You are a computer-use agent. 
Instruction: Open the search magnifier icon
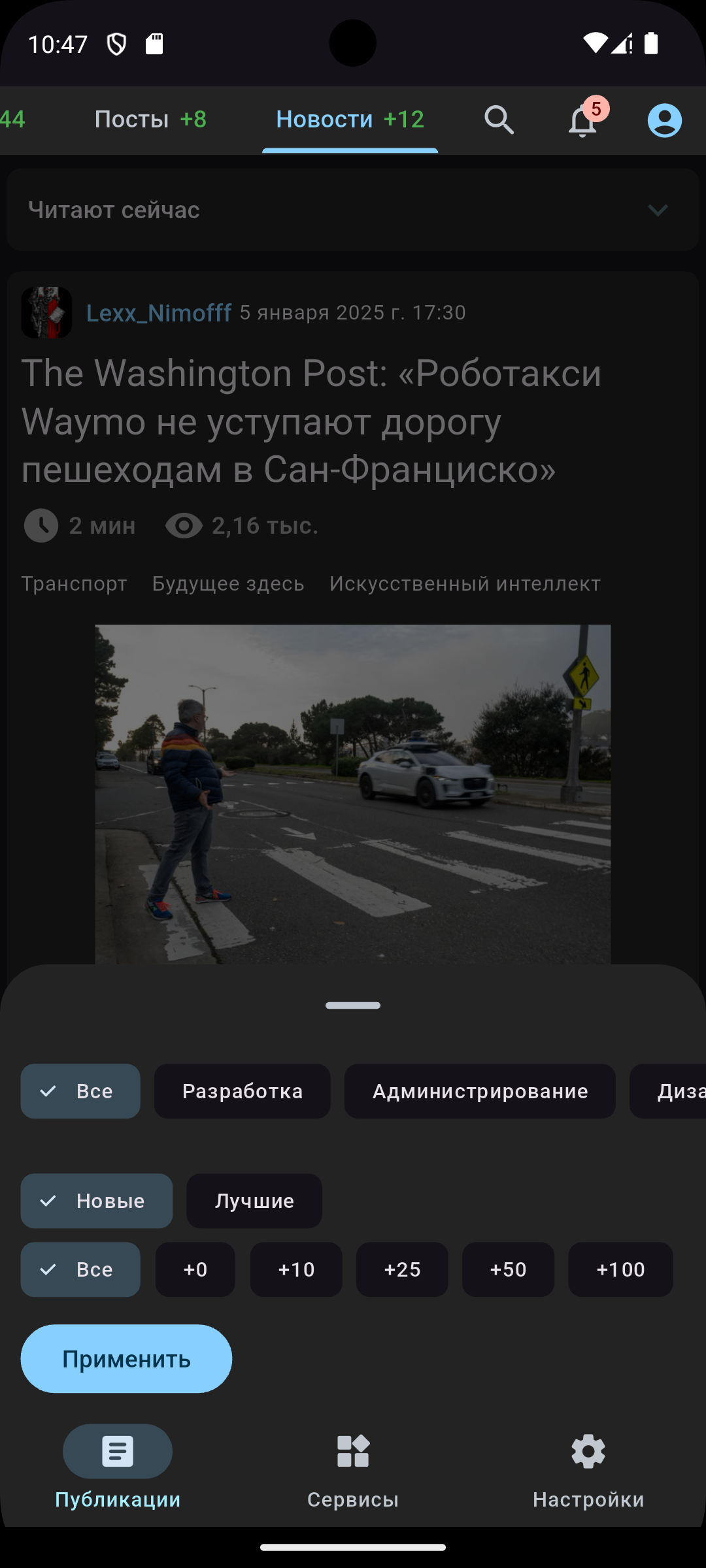pyautogui.click(x=499, y=120)
